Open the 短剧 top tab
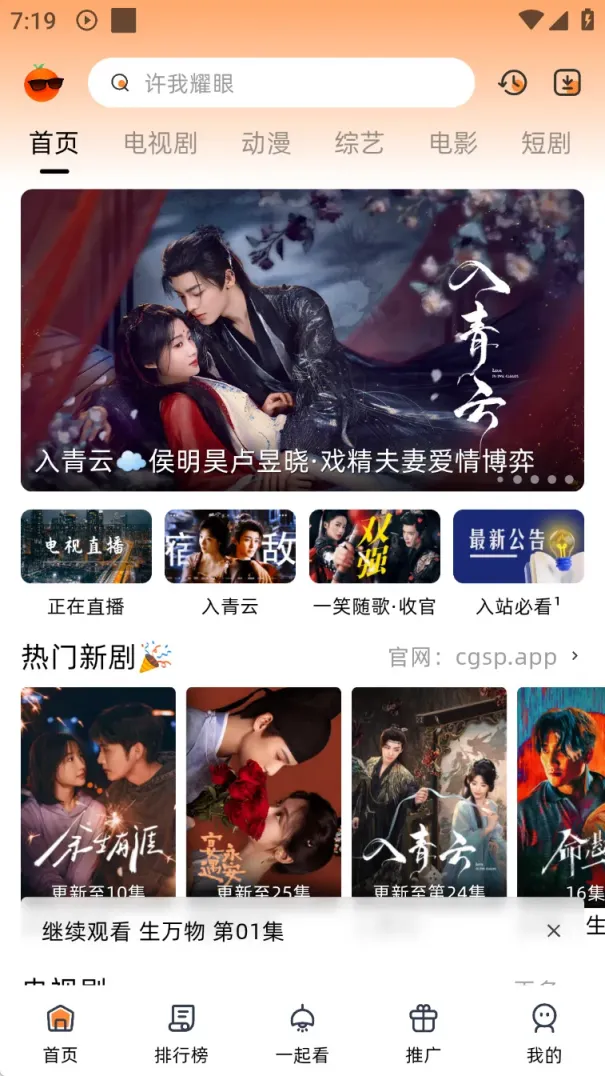The height and width of the screenshot is (1076, 605). click(x=545, y=143)
